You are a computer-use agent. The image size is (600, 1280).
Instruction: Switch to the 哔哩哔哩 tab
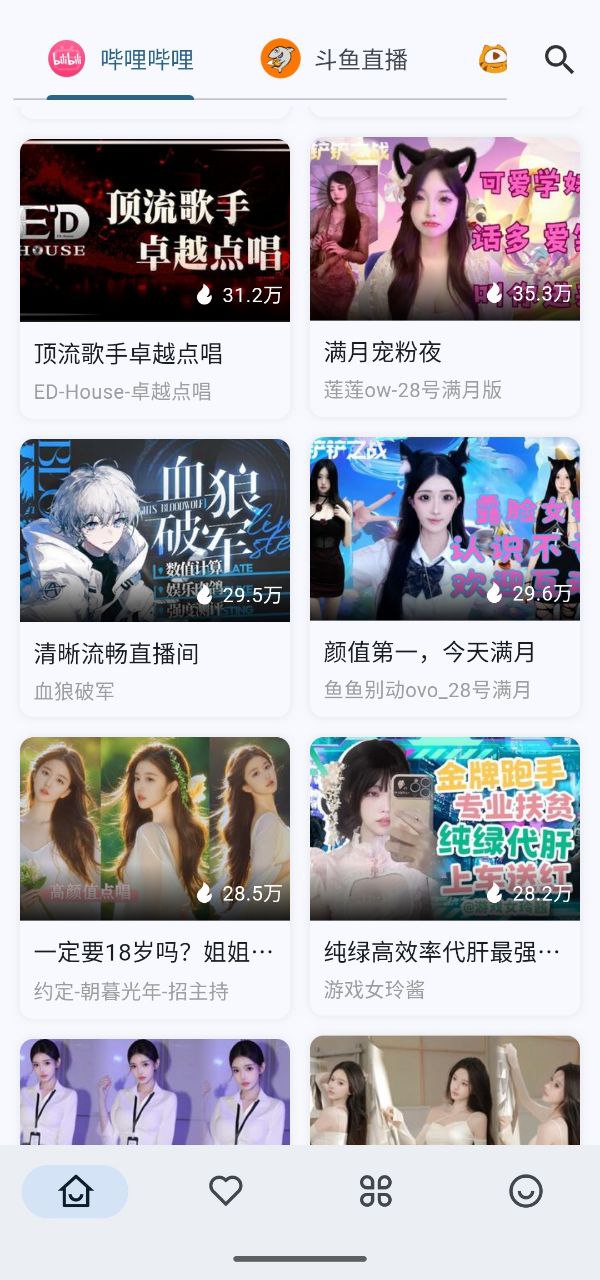click(121, 59)
